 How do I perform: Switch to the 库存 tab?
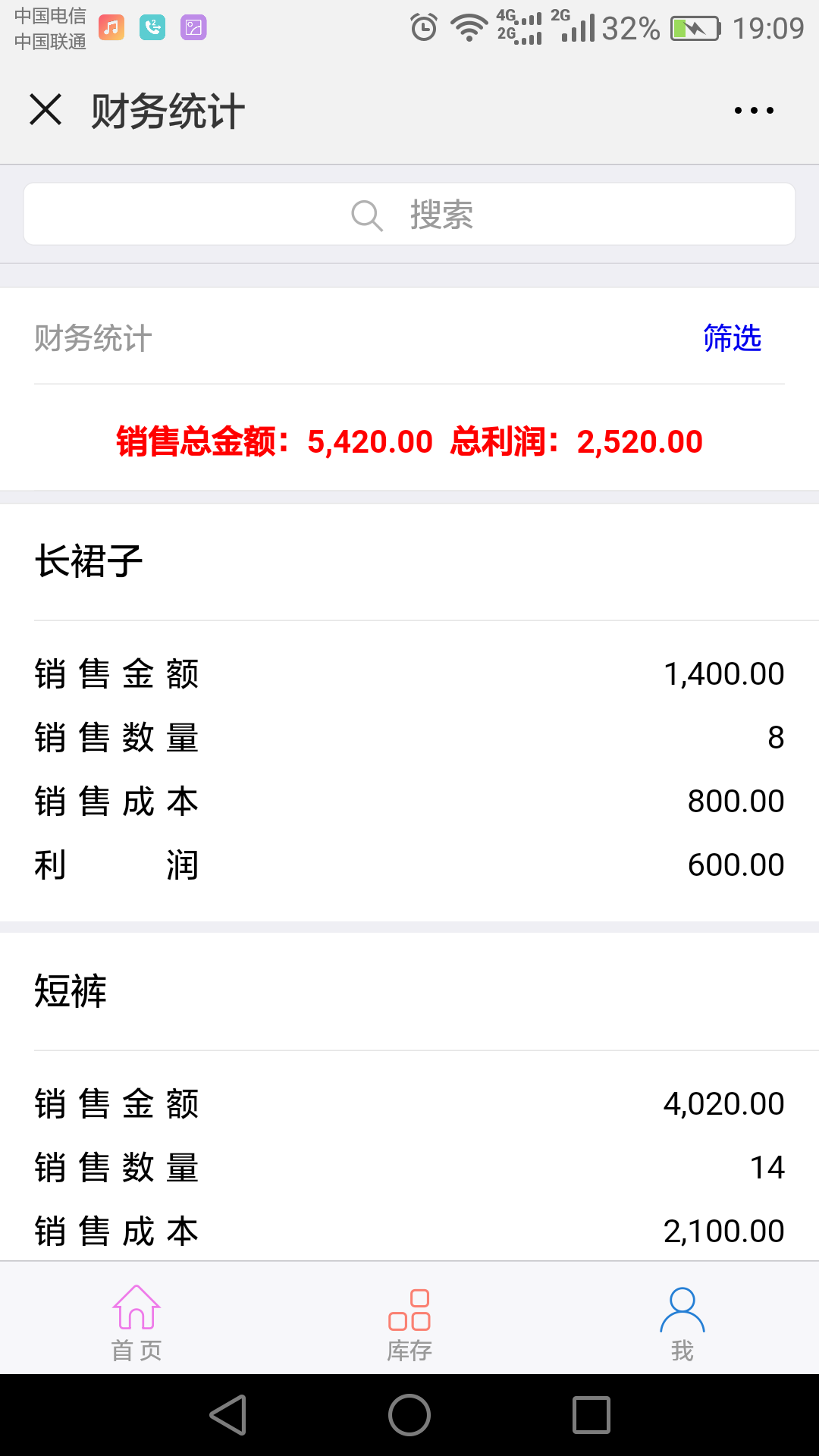click(x=409, y=1323)
